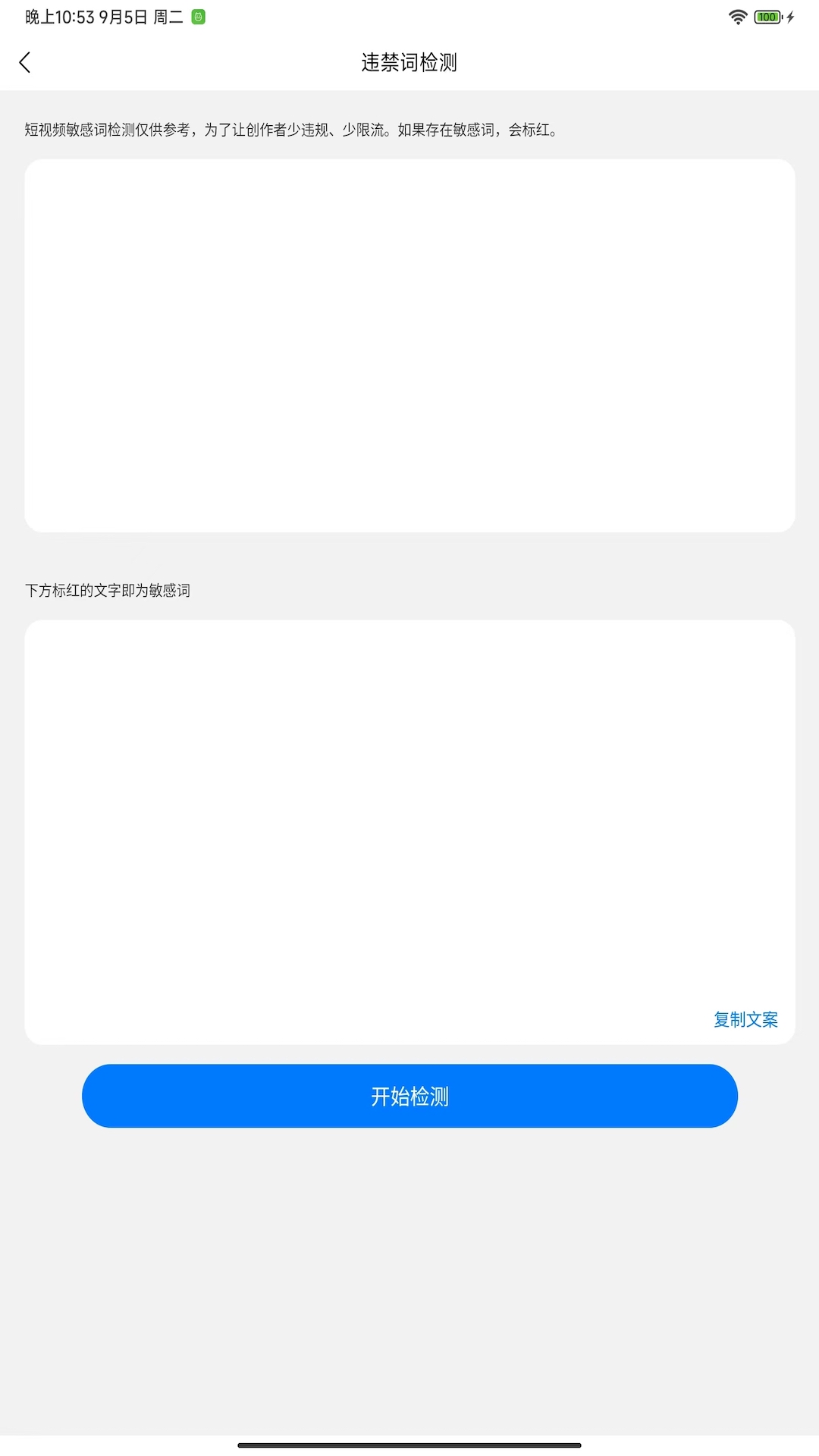
Task: Tap the charging bolt icon beside battery
Action: point(790,15)
